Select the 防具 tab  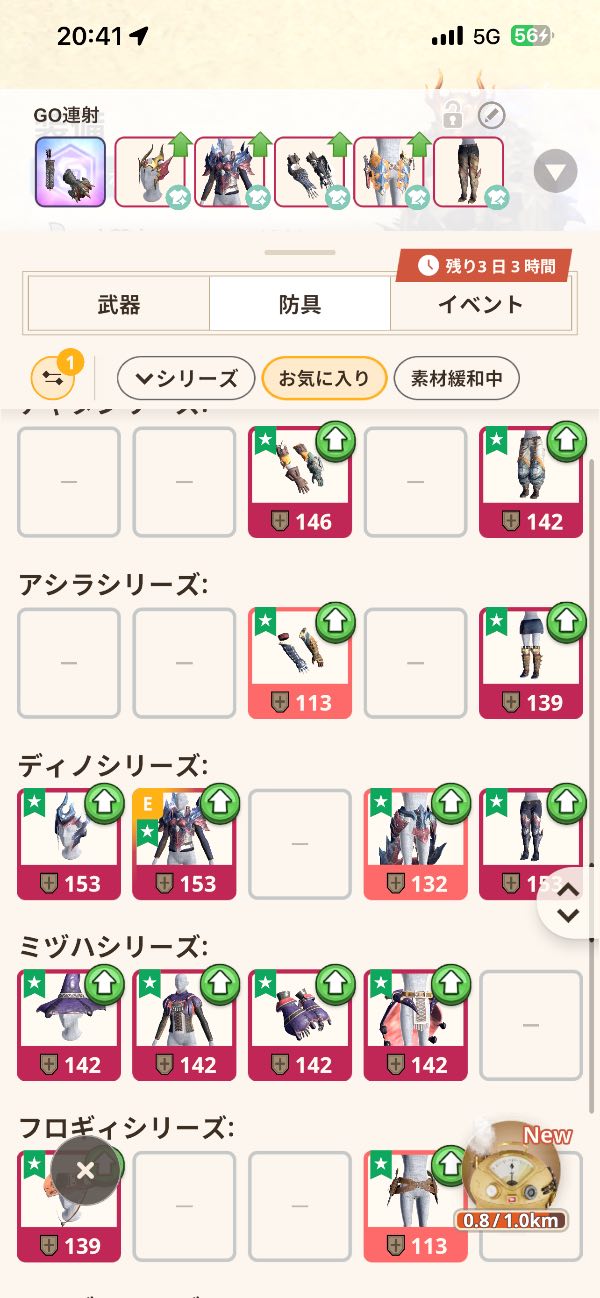coord(300,305)
